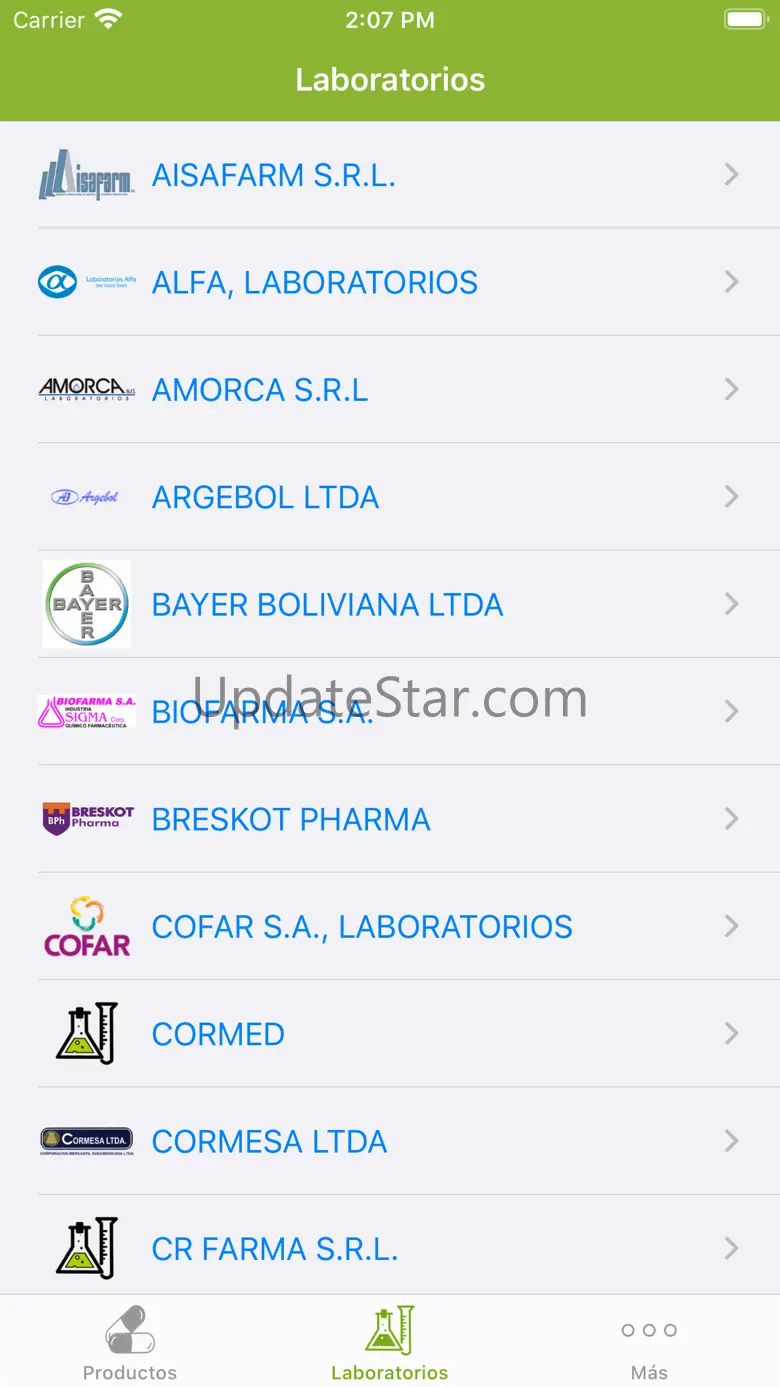
Task: Select ALFA, LABORATORIOS from the list
Action: [390, 282]
